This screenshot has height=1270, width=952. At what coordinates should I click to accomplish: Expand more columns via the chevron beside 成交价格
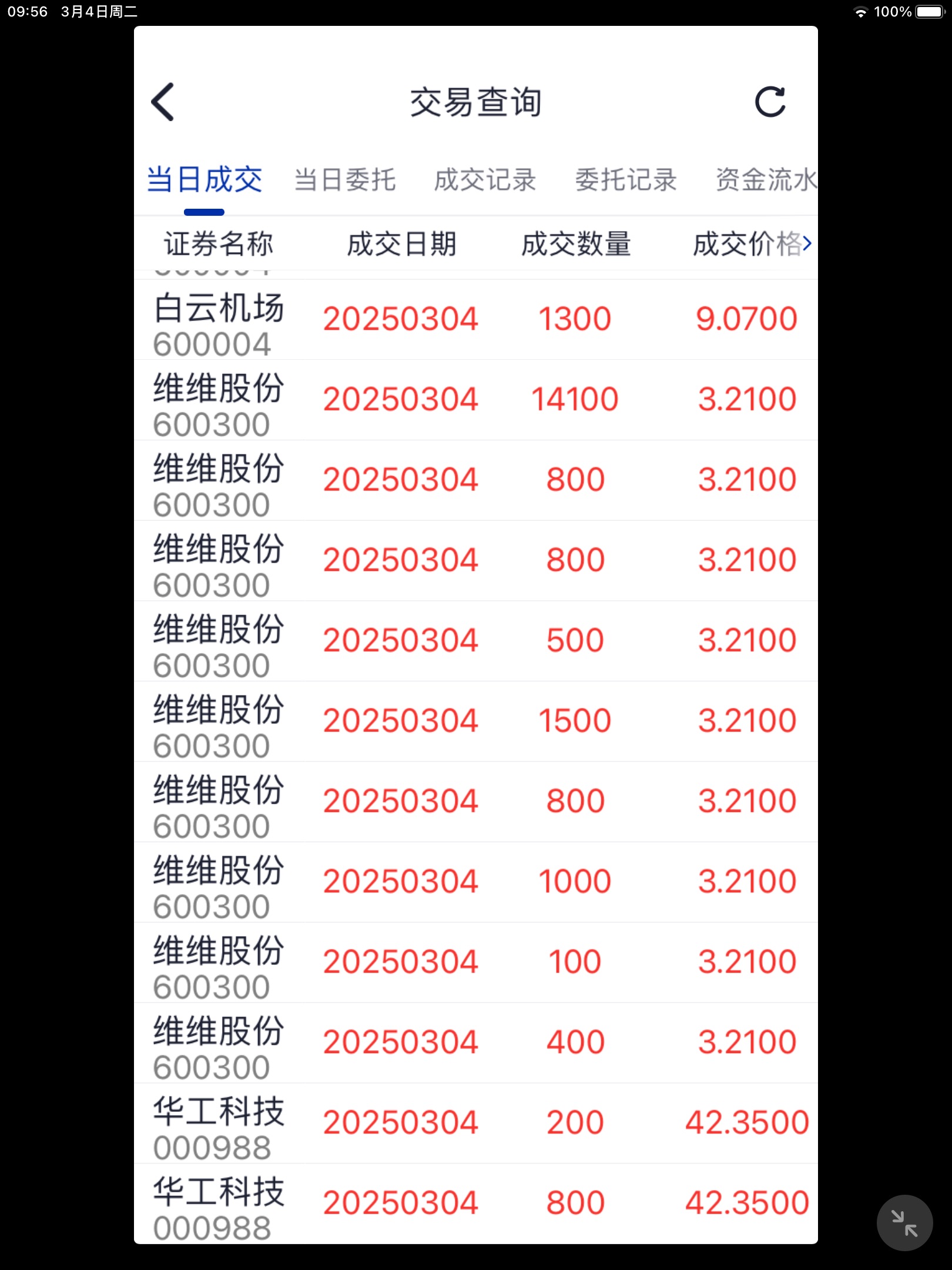click(x=808, y=242)
